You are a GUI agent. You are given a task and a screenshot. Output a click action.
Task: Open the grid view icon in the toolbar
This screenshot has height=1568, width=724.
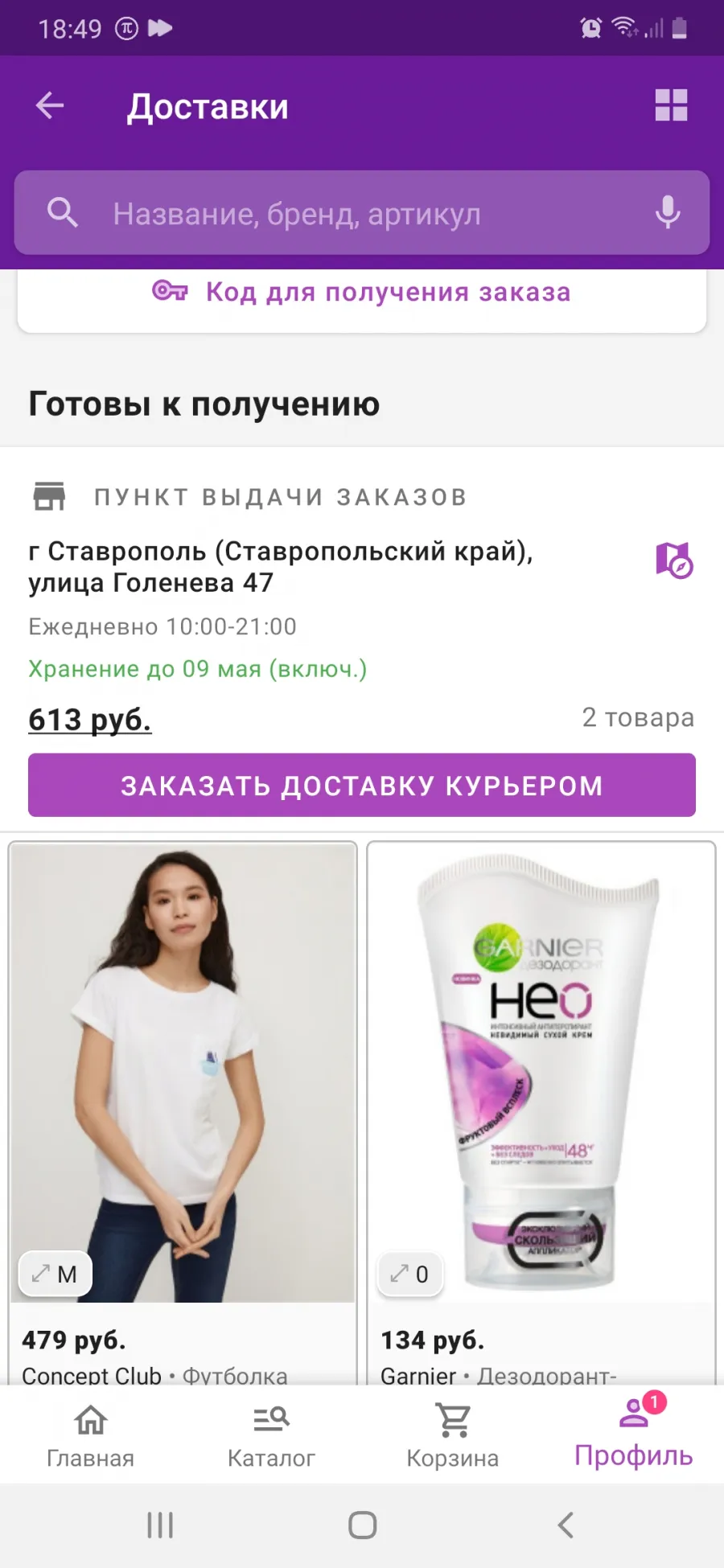[x=671, y=105]
